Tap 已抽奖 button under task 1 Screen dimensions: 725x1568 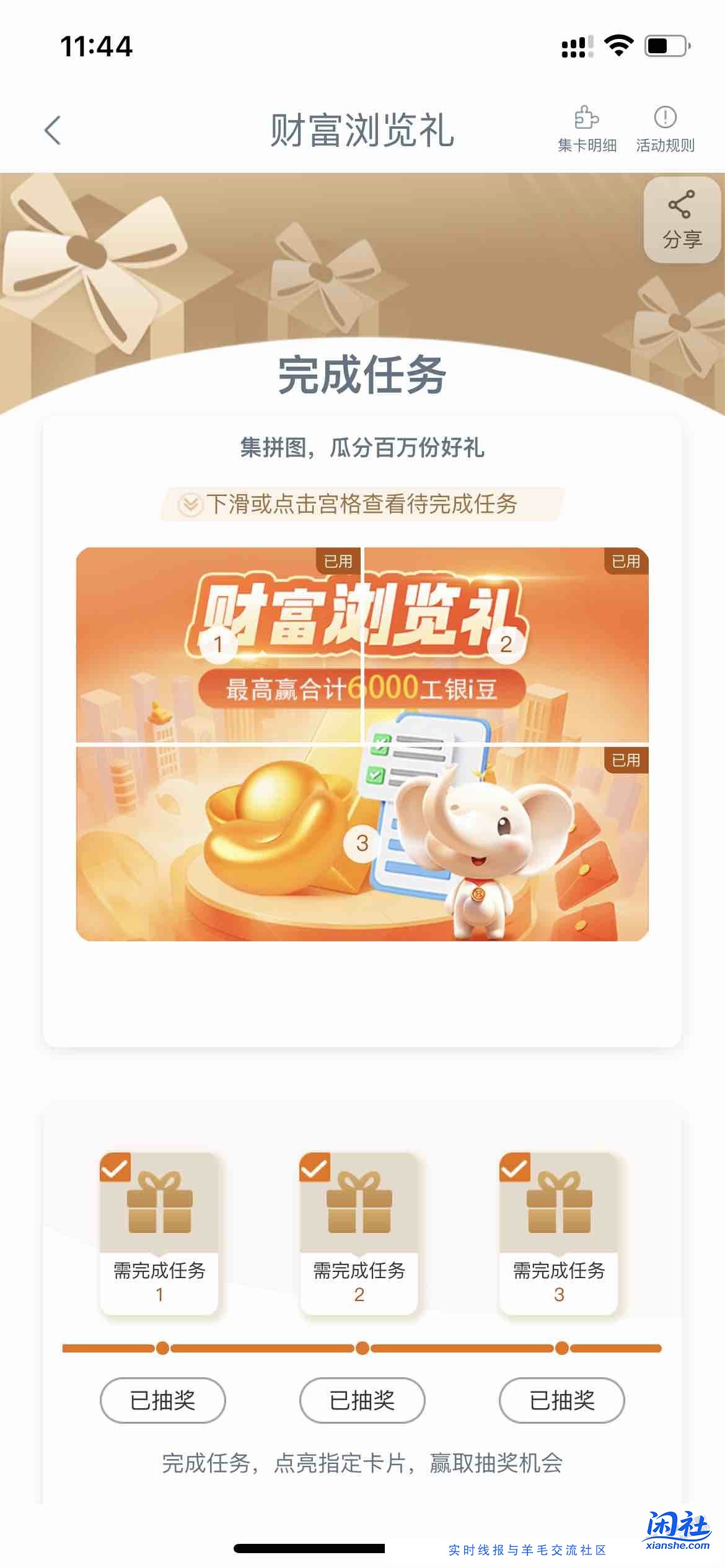pos(162,1400)
